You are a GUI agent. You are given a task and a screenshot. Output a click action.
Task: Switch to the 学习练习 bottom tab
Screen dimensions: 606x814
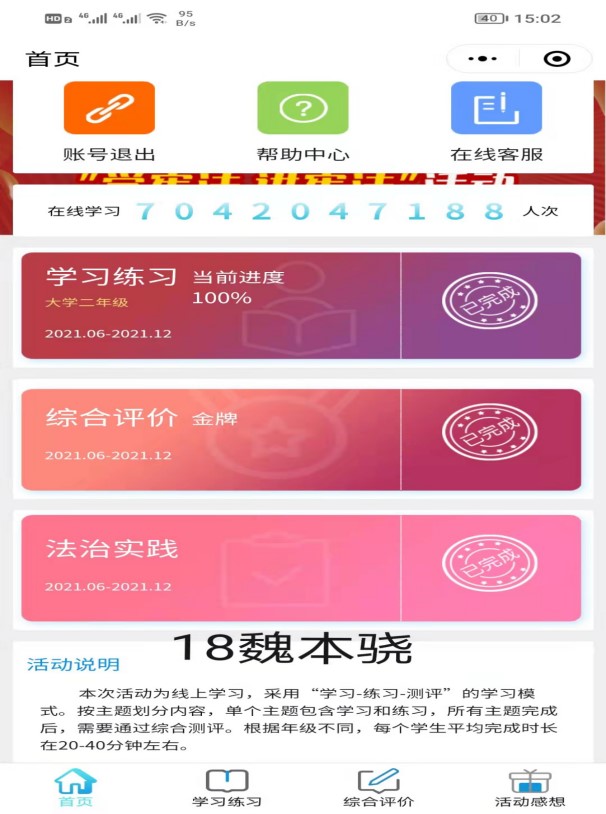tap(227, 787)
